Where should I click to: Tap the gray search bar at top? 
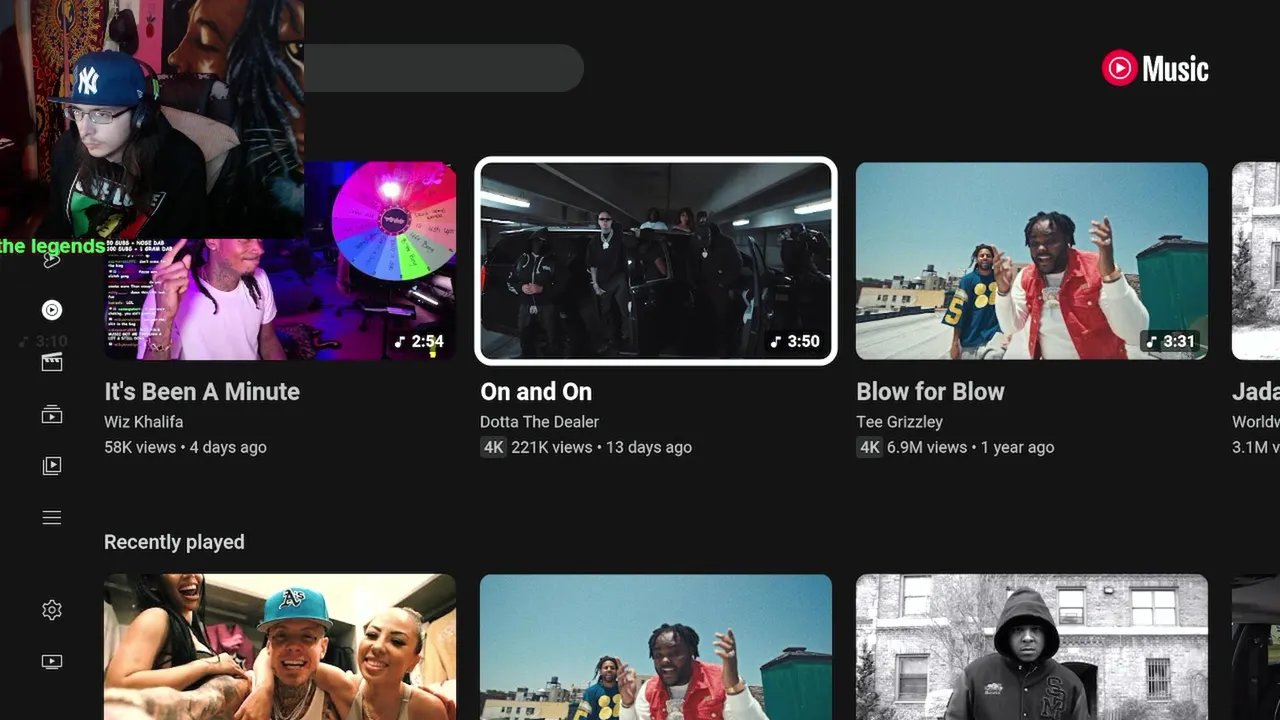click(442, 68)
